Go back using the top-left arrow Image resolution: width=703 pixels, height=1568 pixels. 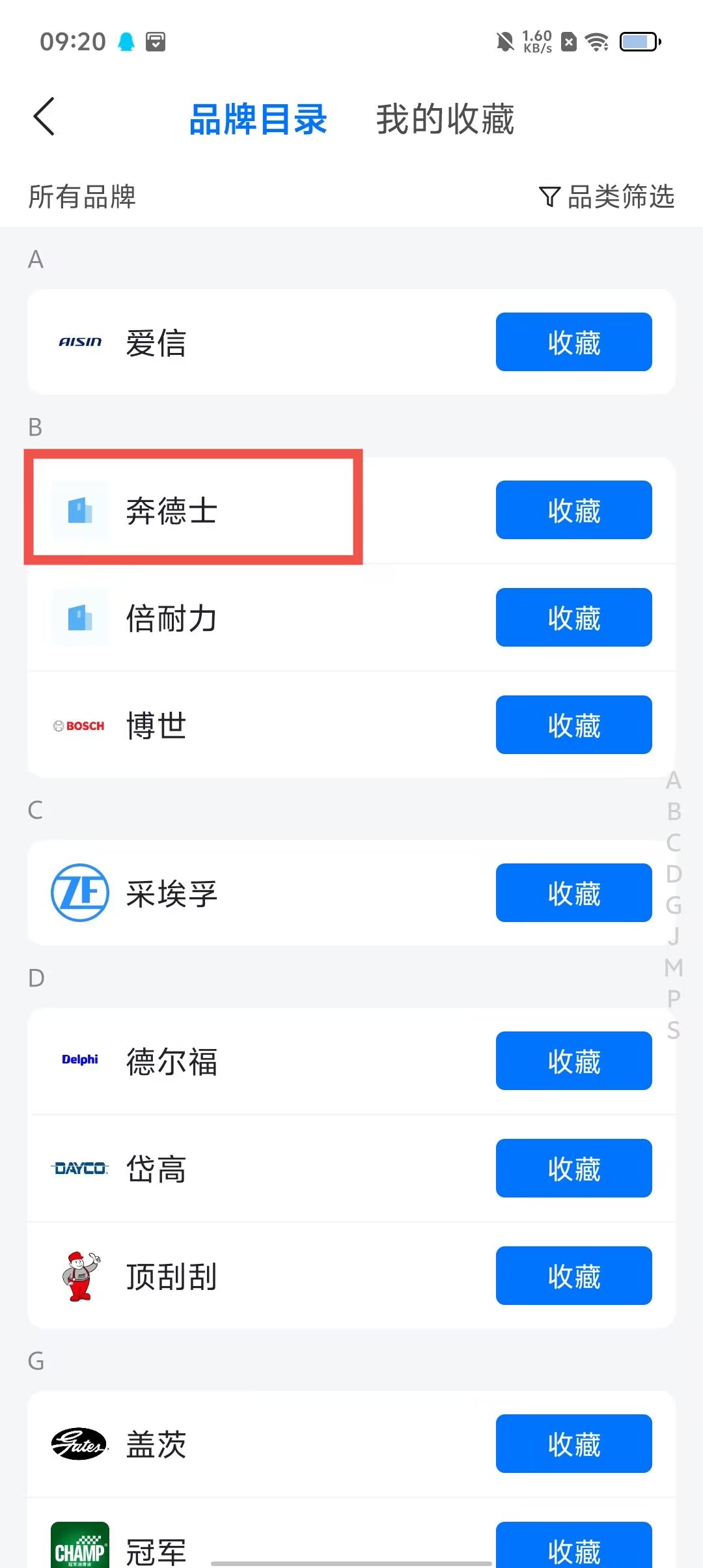point(44,117)
